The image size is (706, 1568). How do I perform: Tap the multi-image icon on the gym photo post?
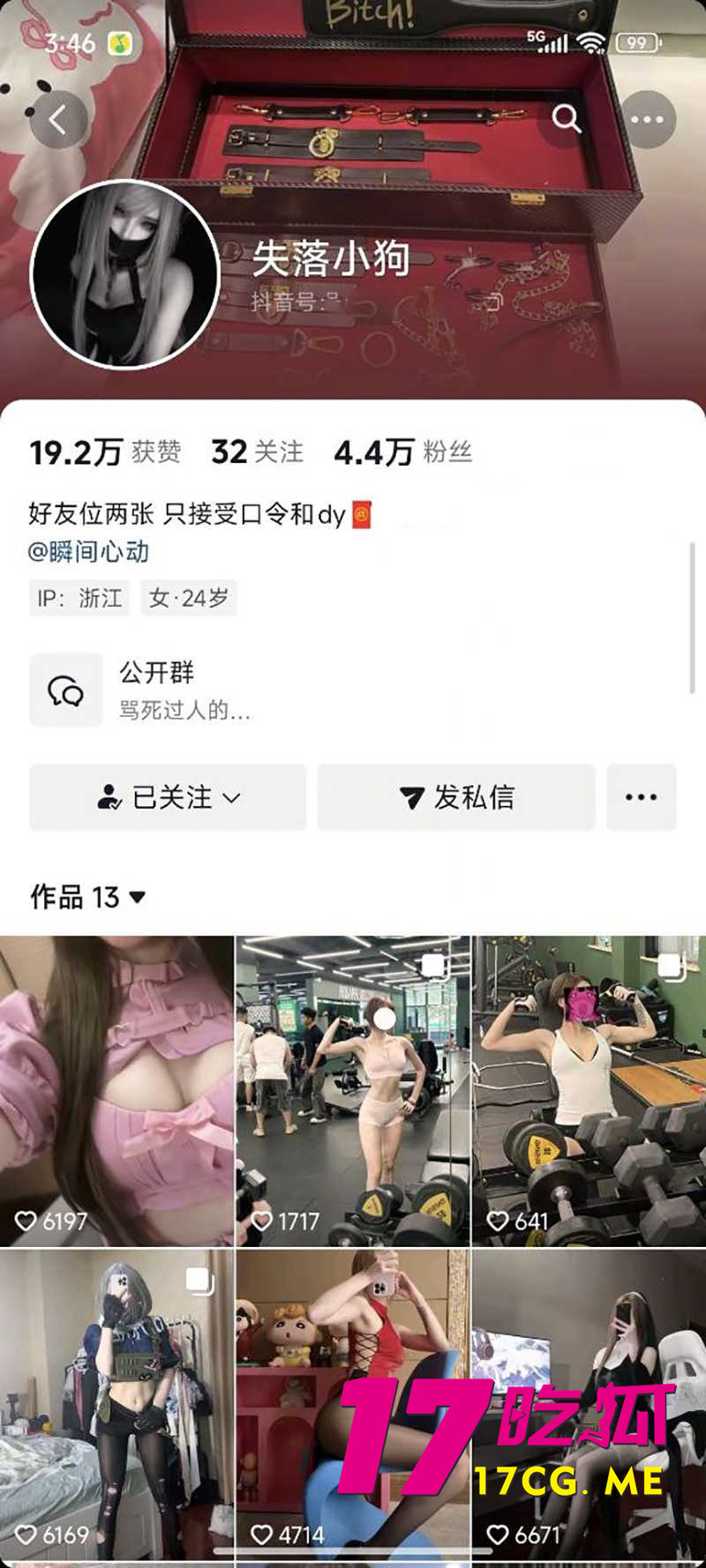431,966
